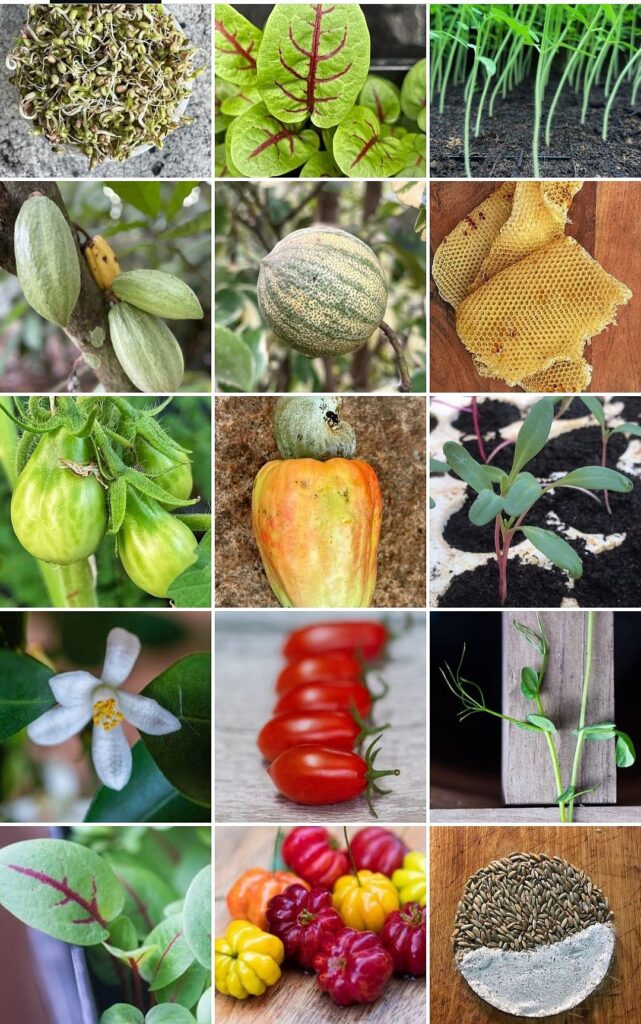Image resolution: width=641 pixels, height=1024 pixels.
Task: Open the green ribbed tomatoes photo
Action: pyautogui.click(x=105, y=501)
